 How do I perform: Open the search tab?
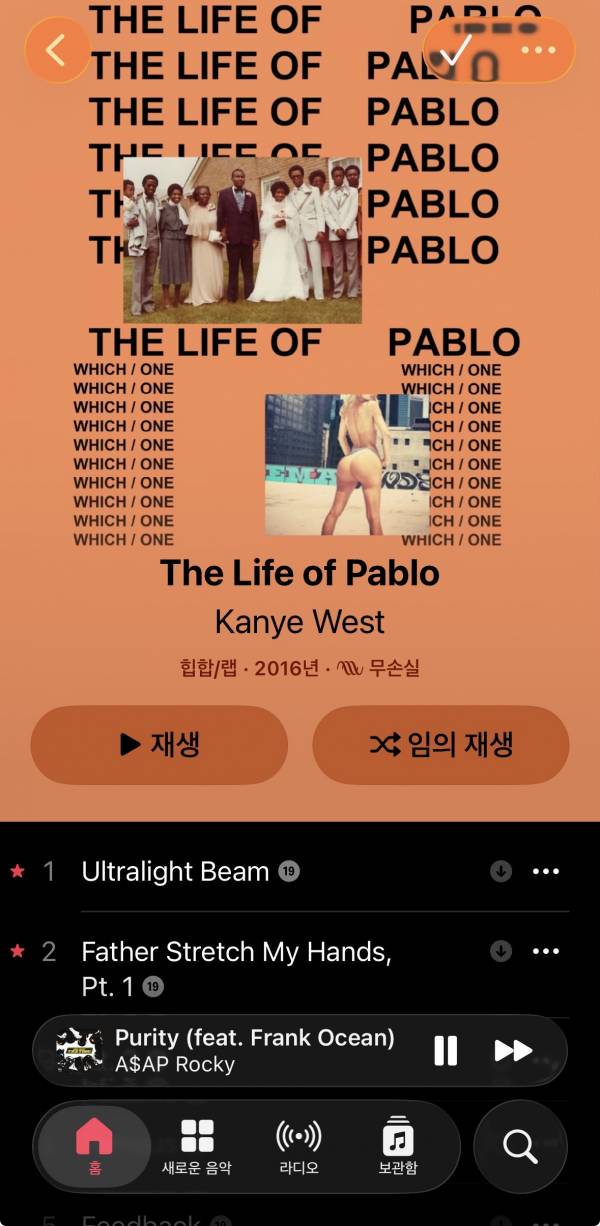click(x=520, y=1146)
